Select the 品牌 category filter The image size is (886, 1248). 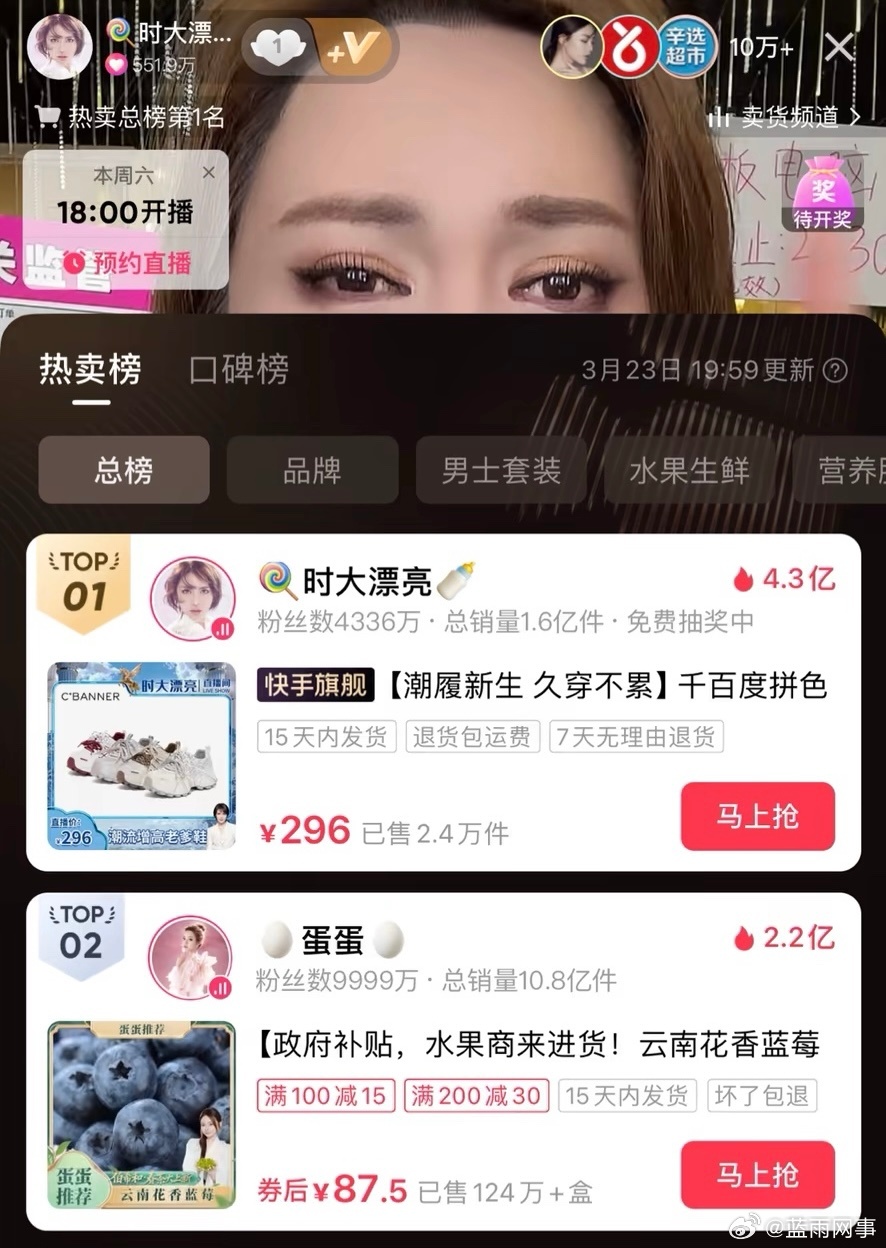(x=312, y=470)
